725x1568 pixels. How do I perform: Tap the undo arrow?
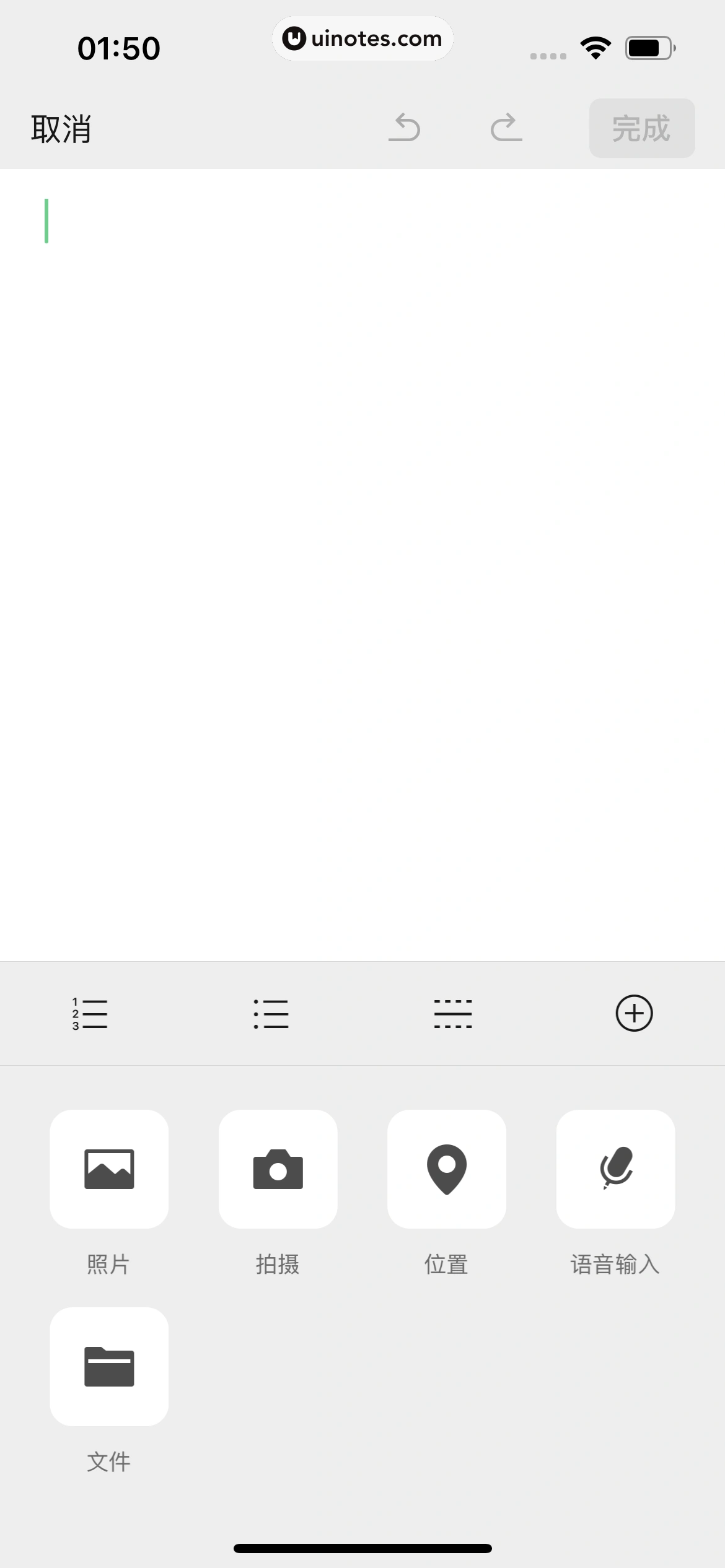pyautogui.click(x=406, y=128)
